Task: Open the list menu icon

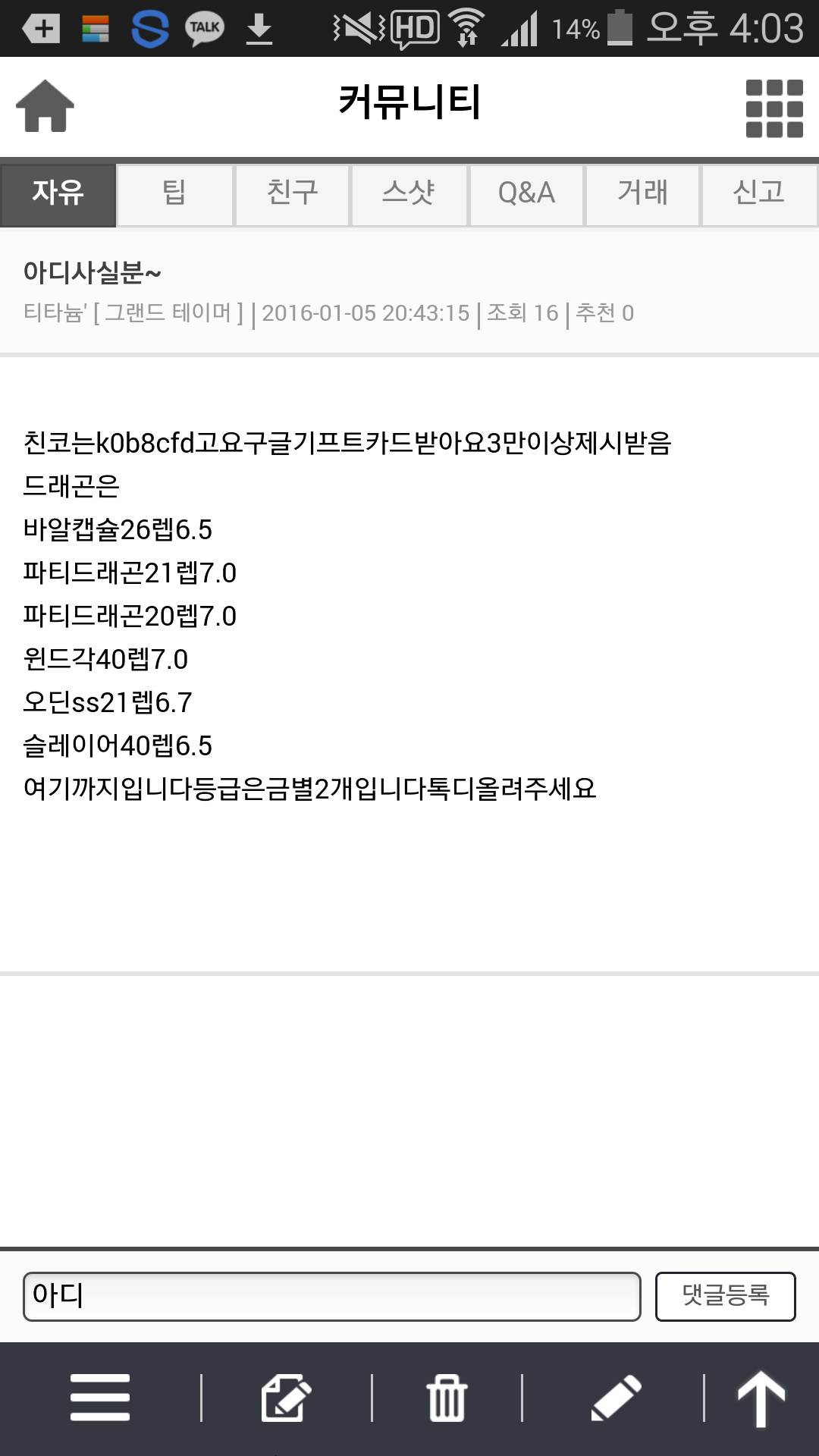Action: 100,1397
